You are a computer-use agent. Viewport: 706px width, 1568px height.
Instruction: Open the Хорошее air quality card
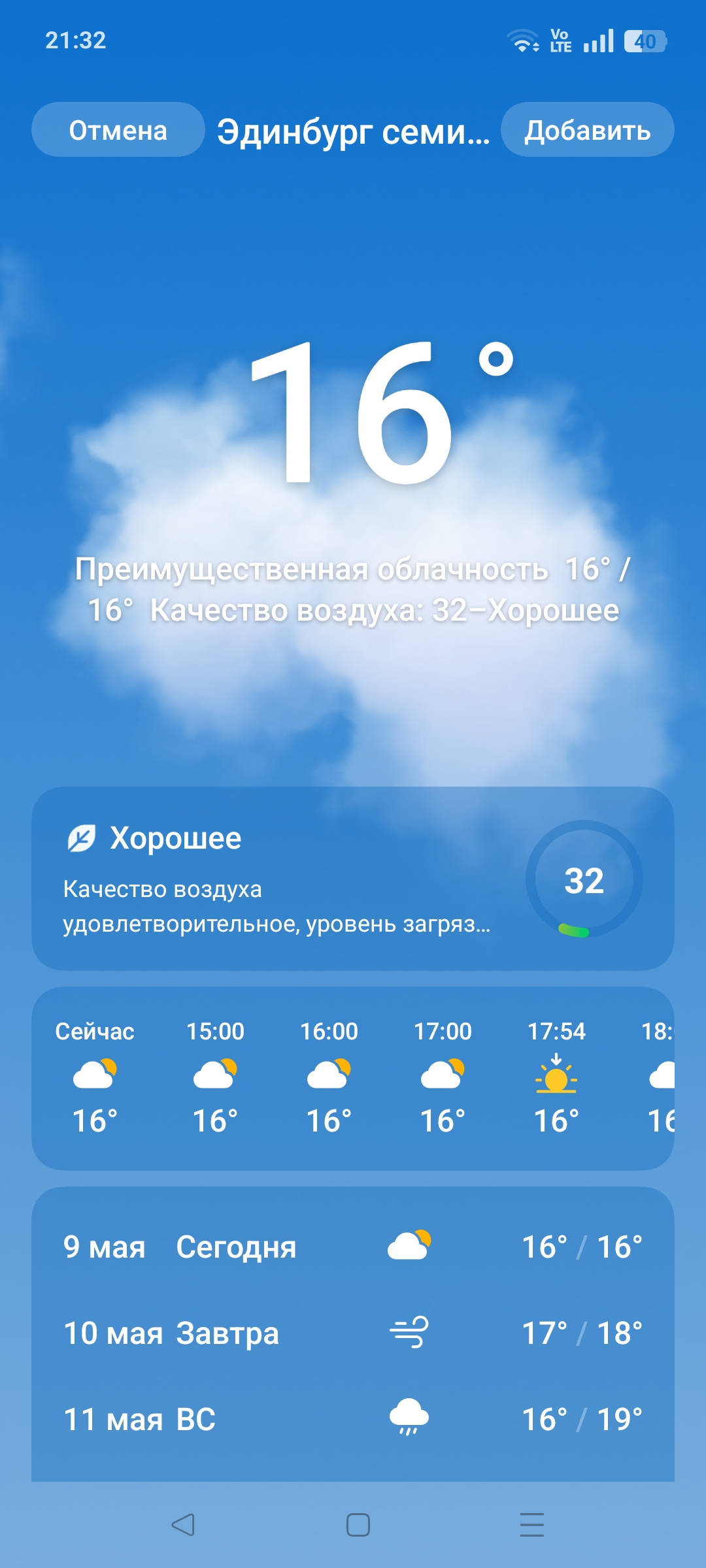pyautogui.click(x=353, y=879)
